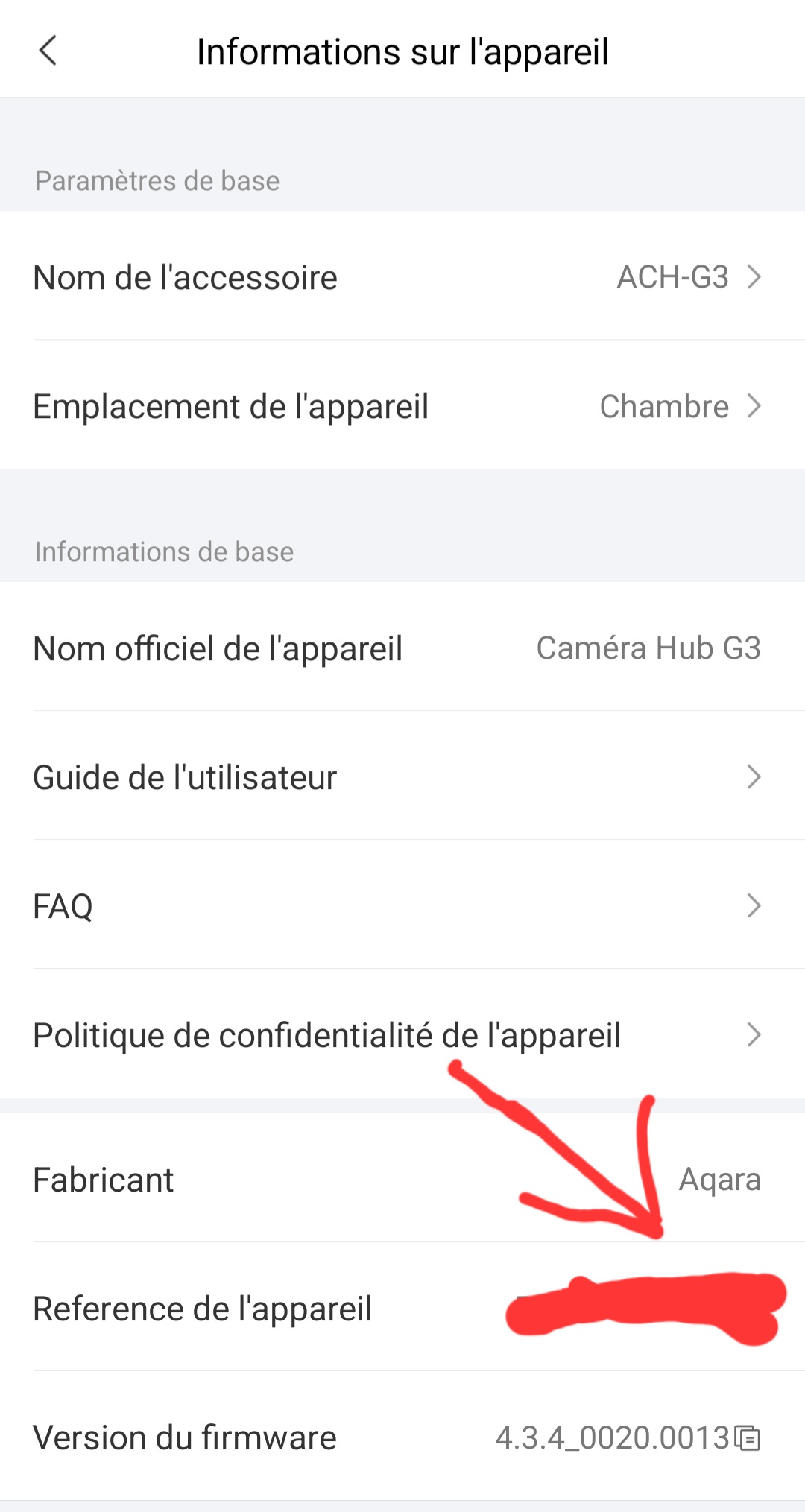Open Nom de l'accessoire row

[x=402, y=276]
